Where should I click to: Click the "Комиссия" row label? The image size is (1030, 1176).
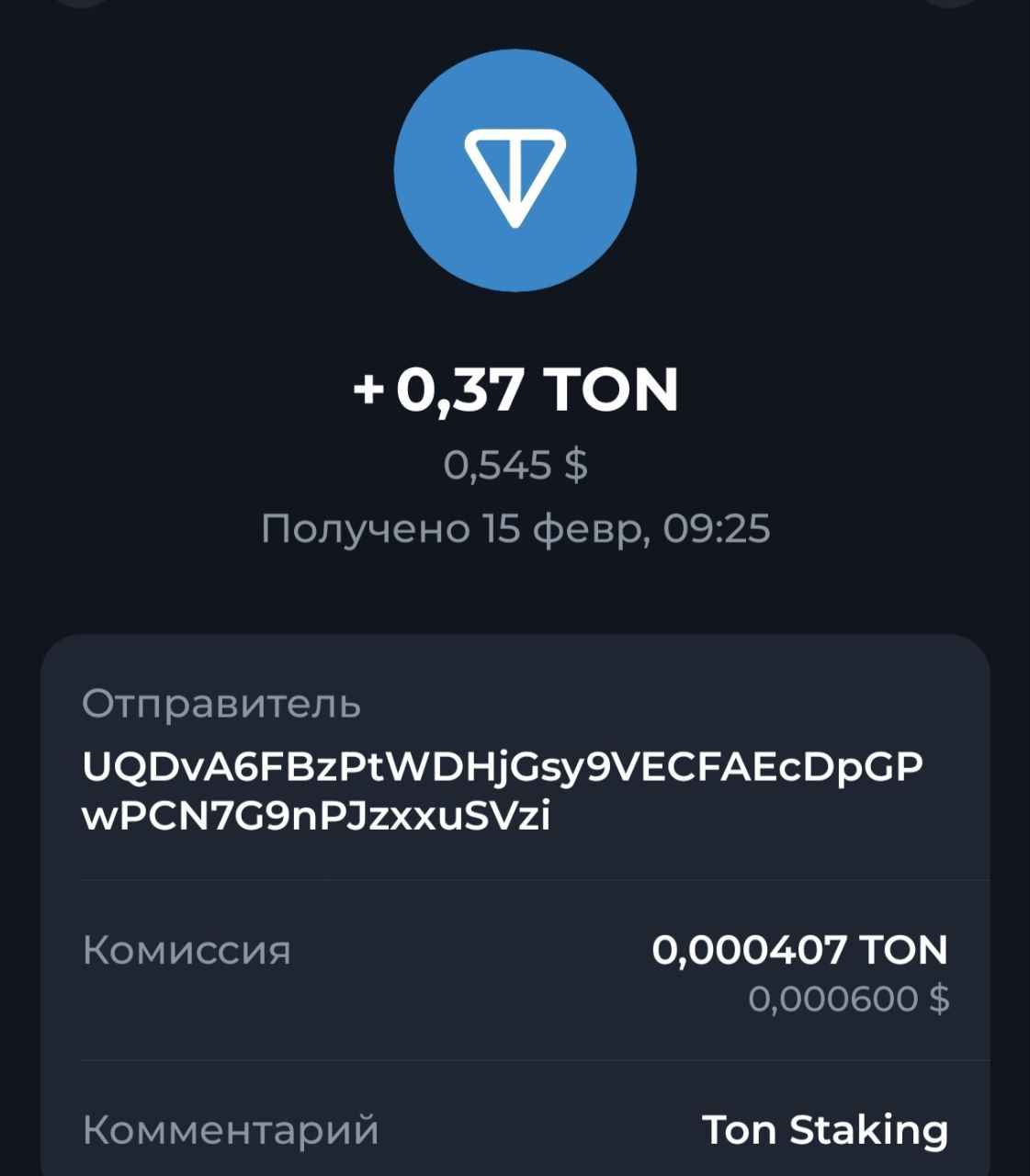(x=187, y=952)
